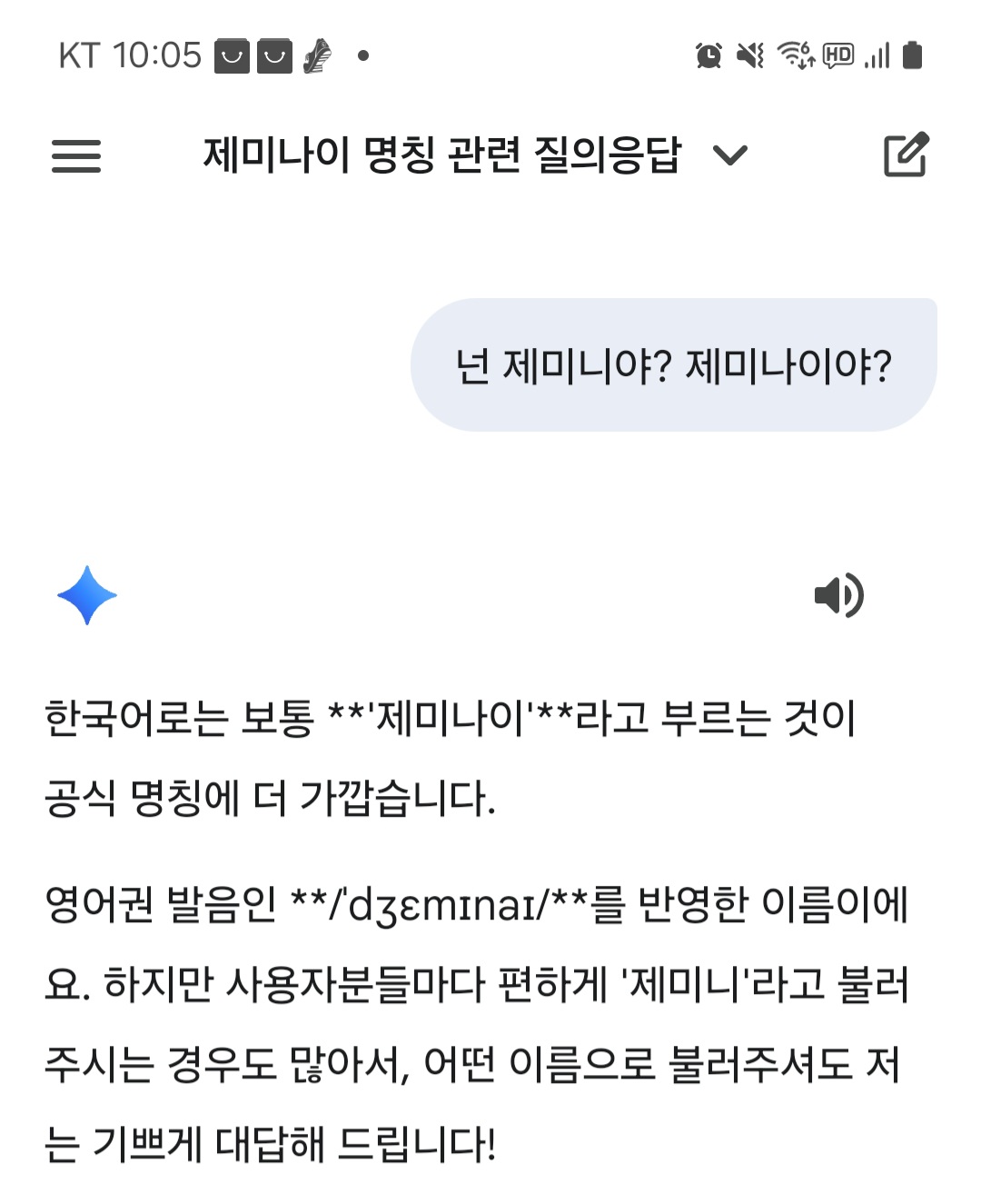This screenshot has height=1204, width=981.
Task: Play the response aloud with speaker icon
Action: coord(838,596)
